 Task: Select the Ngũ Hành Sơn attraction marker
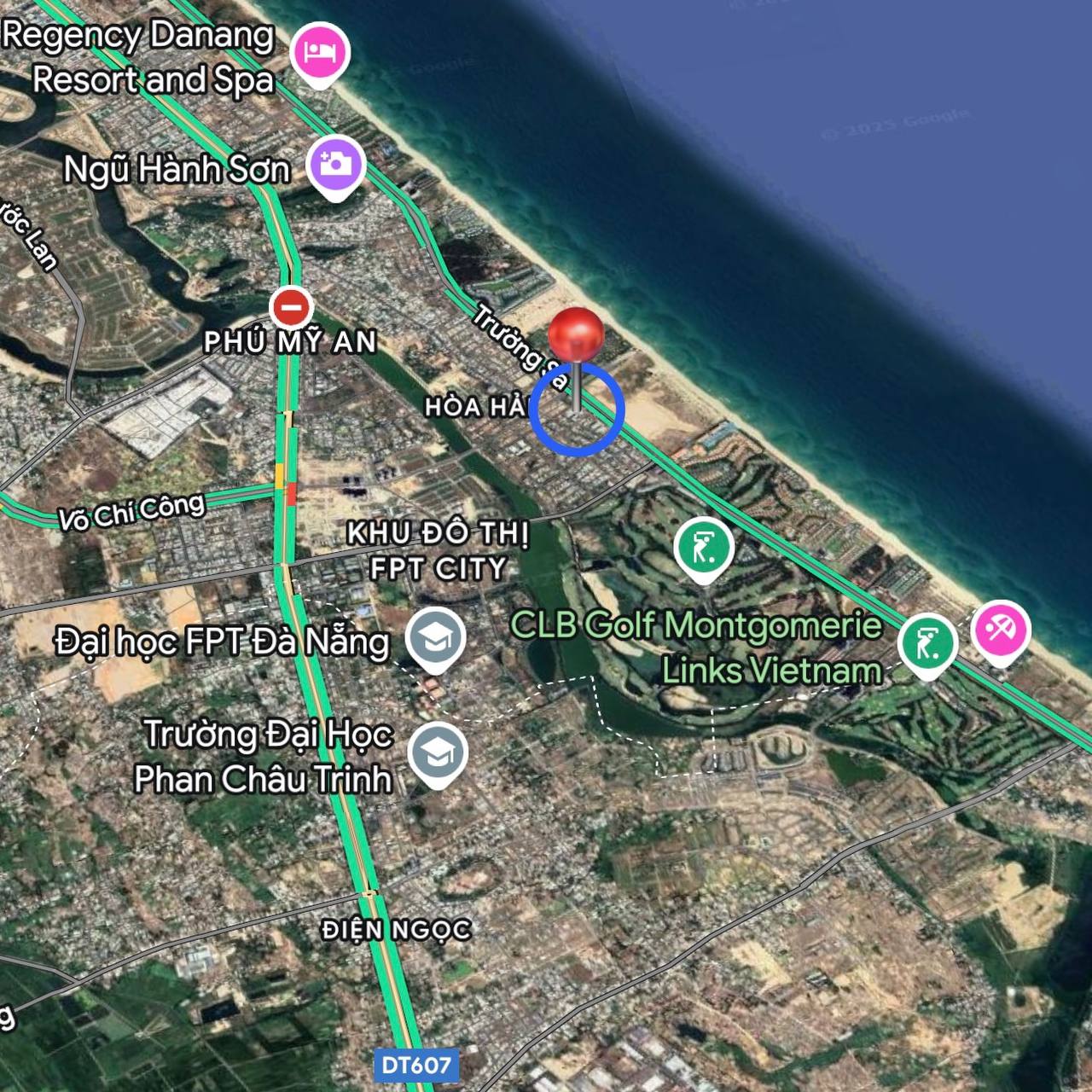337,165
